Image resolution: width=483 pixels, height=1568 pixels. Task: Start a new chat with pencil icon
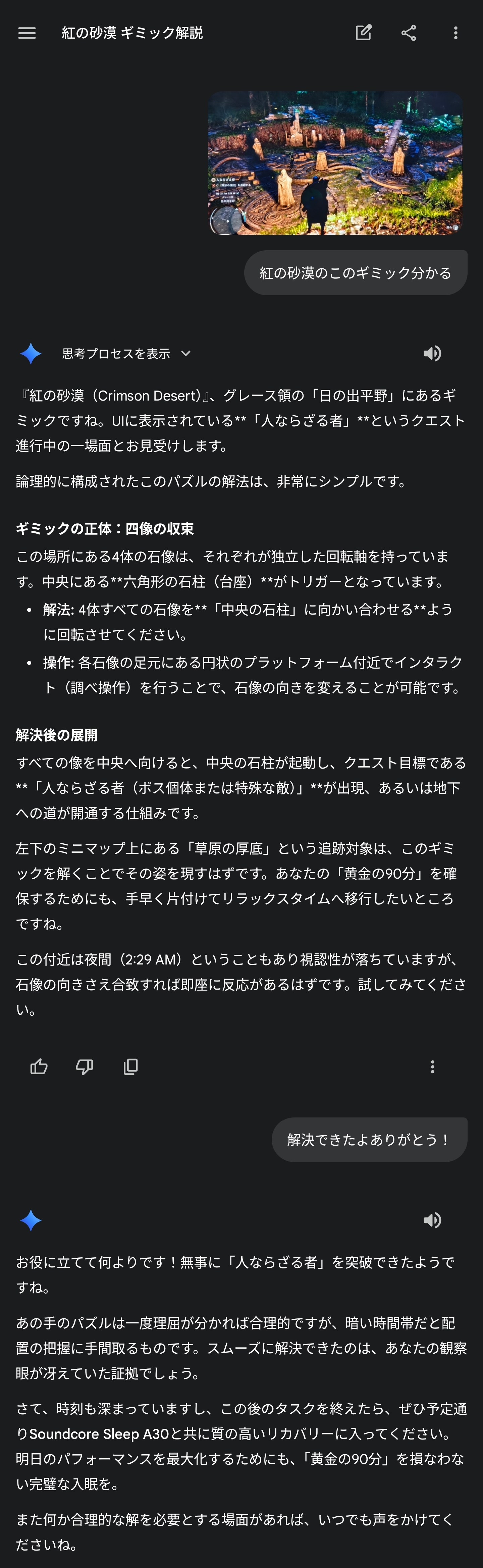(x=364, y=33)
